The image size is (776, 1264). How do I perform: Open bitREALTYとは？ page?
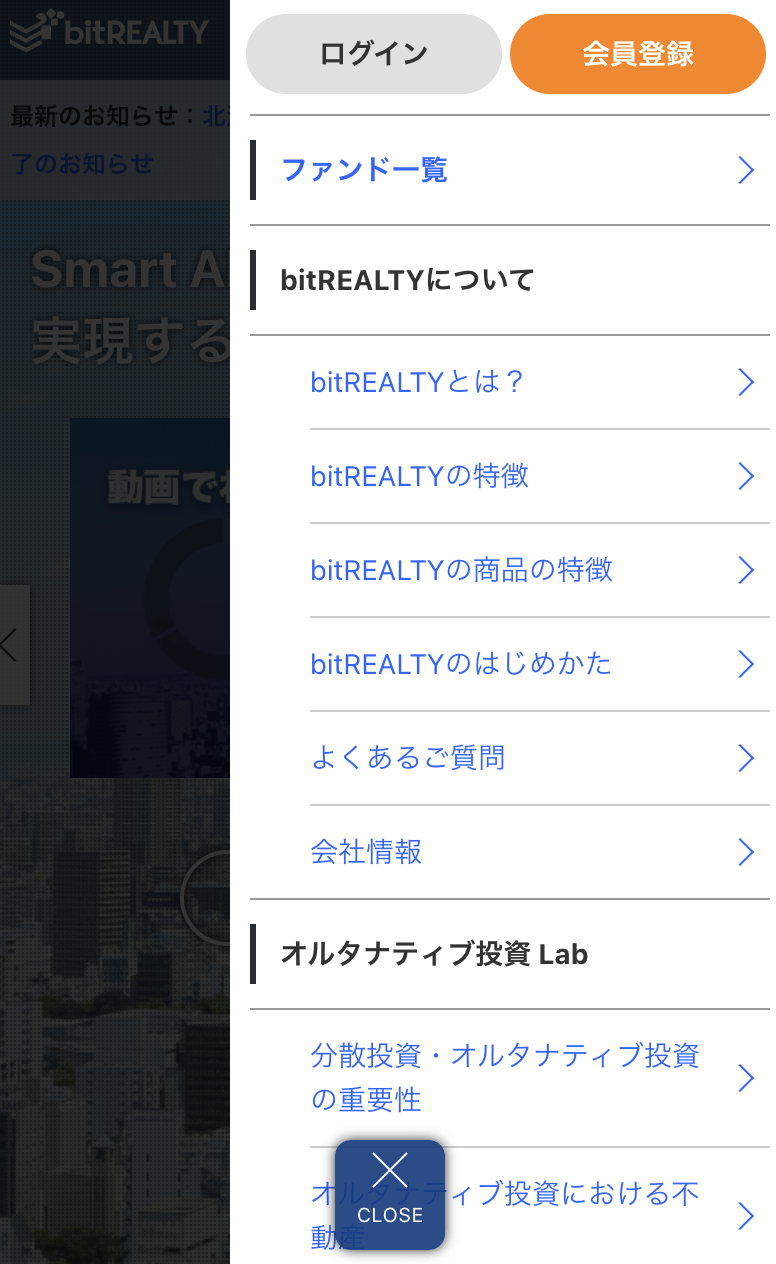point(540,382)
